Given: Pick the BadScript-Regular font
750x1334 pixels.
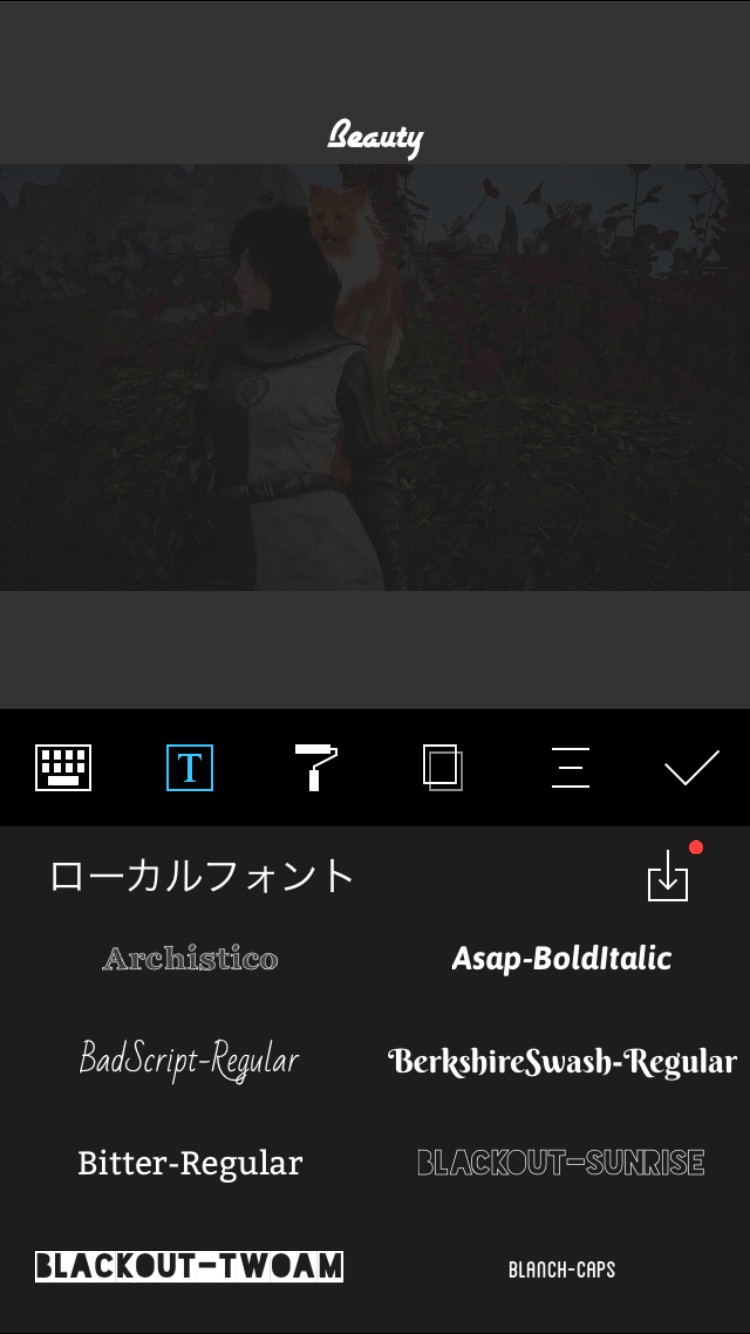Looking at the screenshot, I should (x=190, y=1060).
